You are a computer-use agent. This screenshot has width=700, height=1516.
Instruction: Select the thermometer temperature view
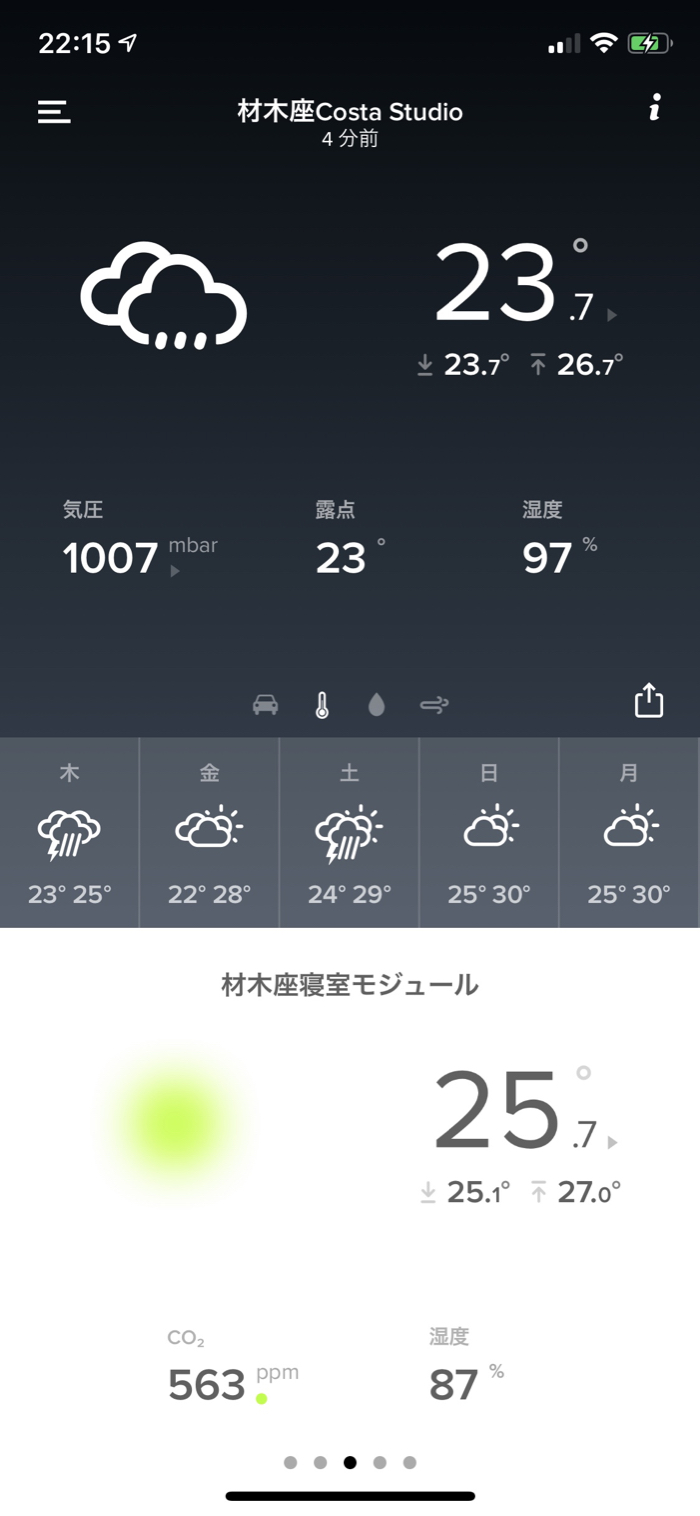tap(321, 705)
